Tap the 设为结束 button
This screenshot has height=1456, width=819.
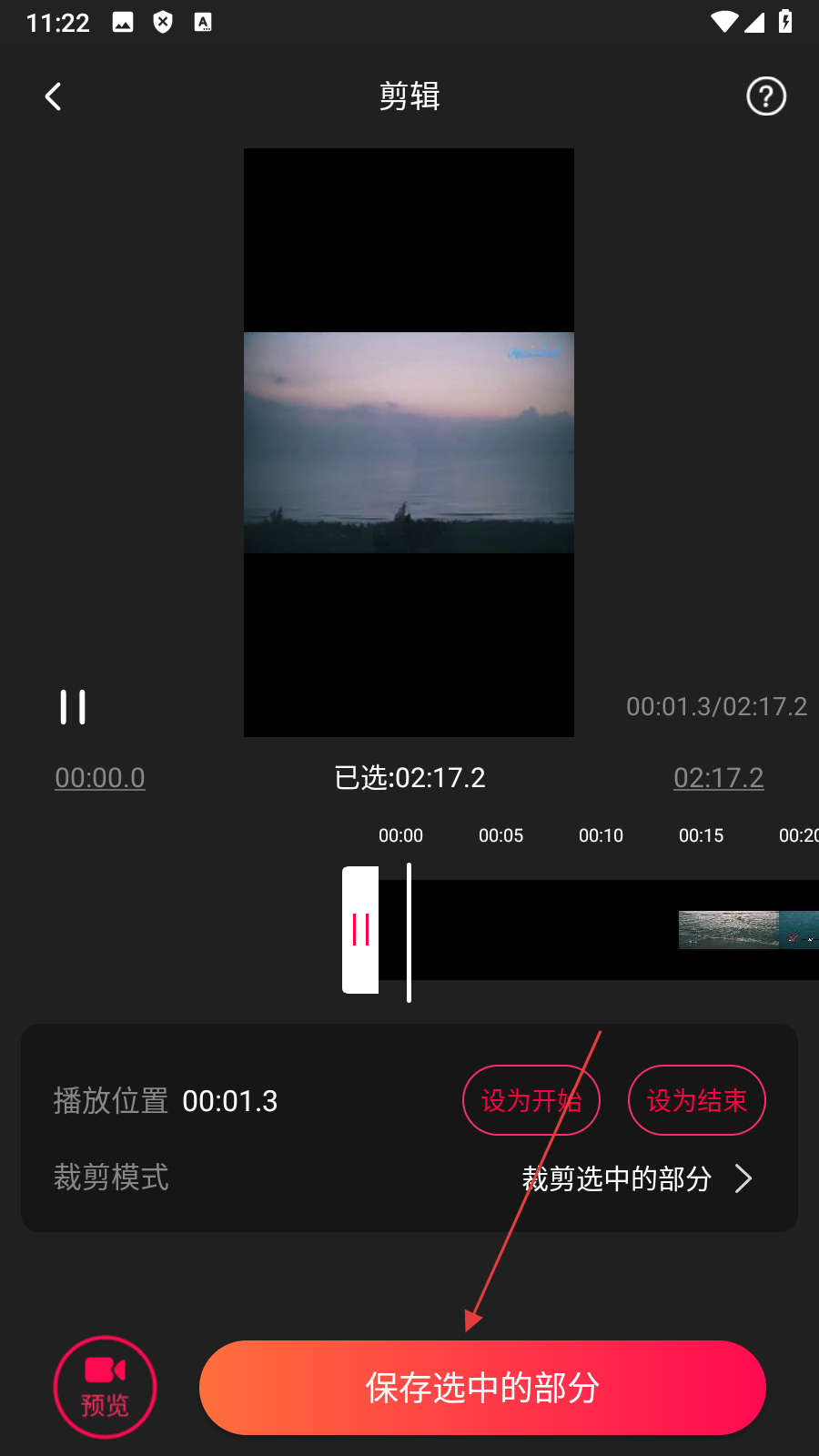pos(696,1100)
